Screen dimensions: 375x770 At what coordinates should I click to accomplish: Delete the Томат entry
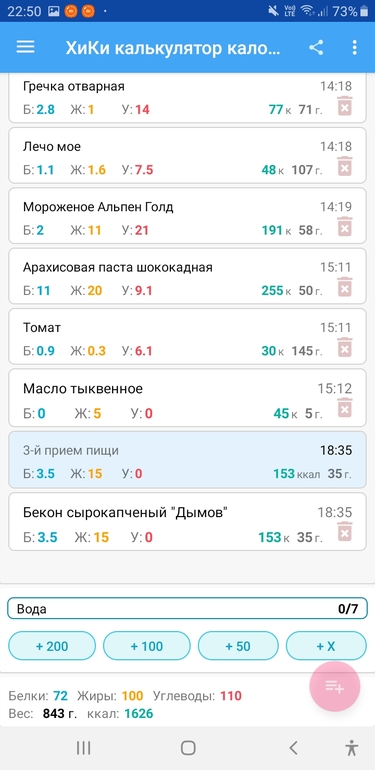pos(345,348)
